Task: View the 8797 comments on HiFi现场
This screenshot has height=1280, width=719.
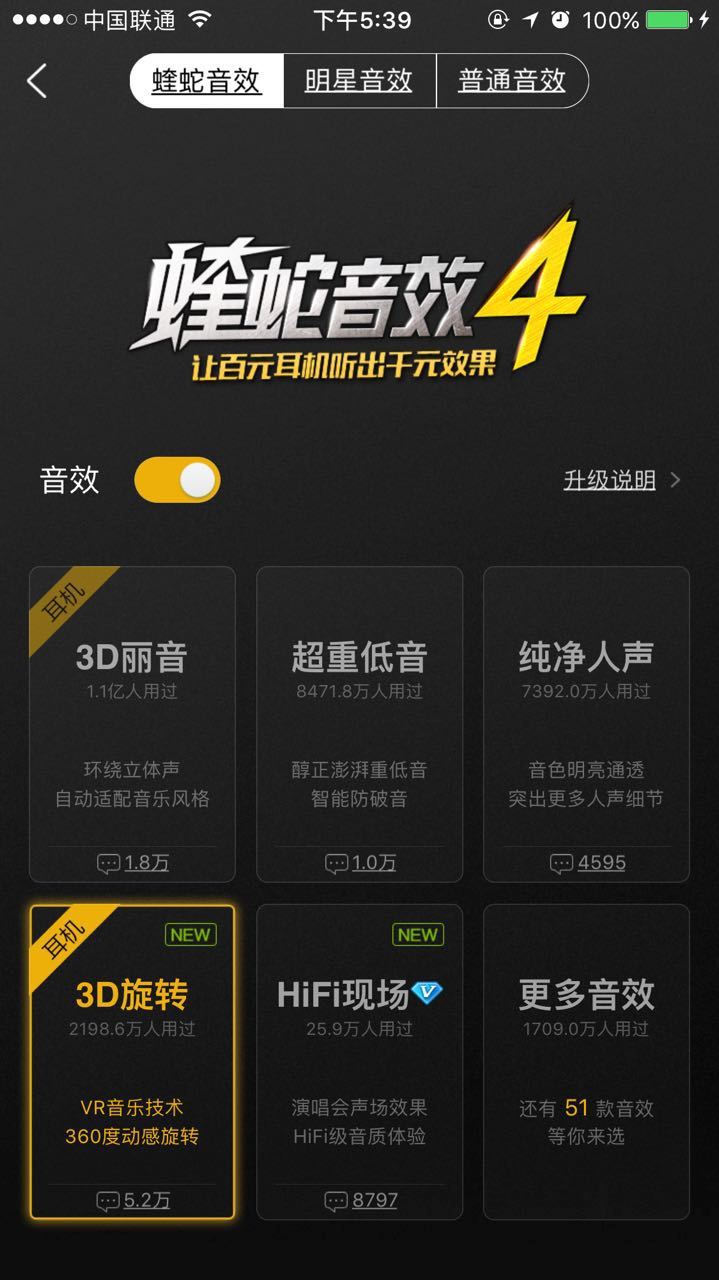Action: click(360, 1200)
